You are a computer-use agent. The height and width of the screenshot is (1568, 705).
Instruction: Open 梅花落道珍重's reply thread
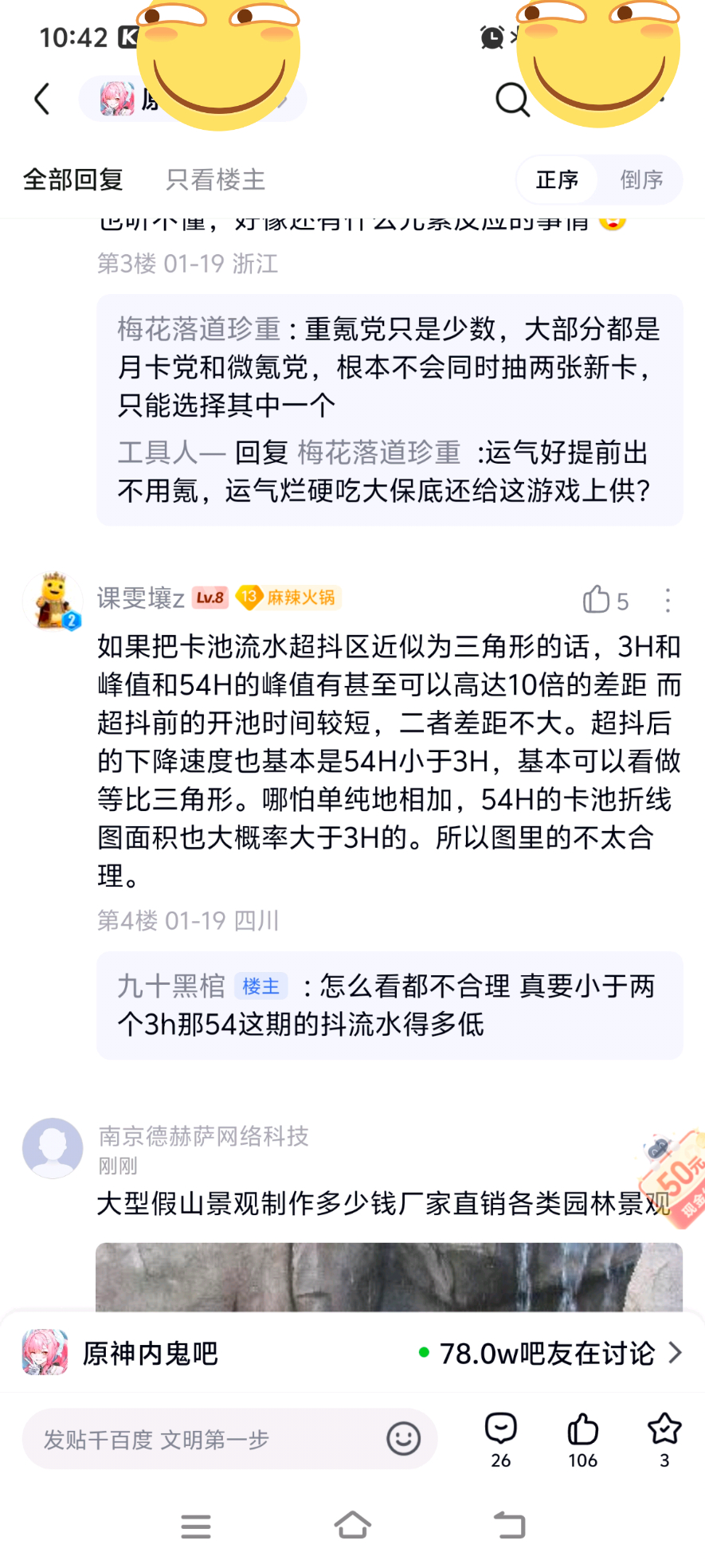[389, 367]
